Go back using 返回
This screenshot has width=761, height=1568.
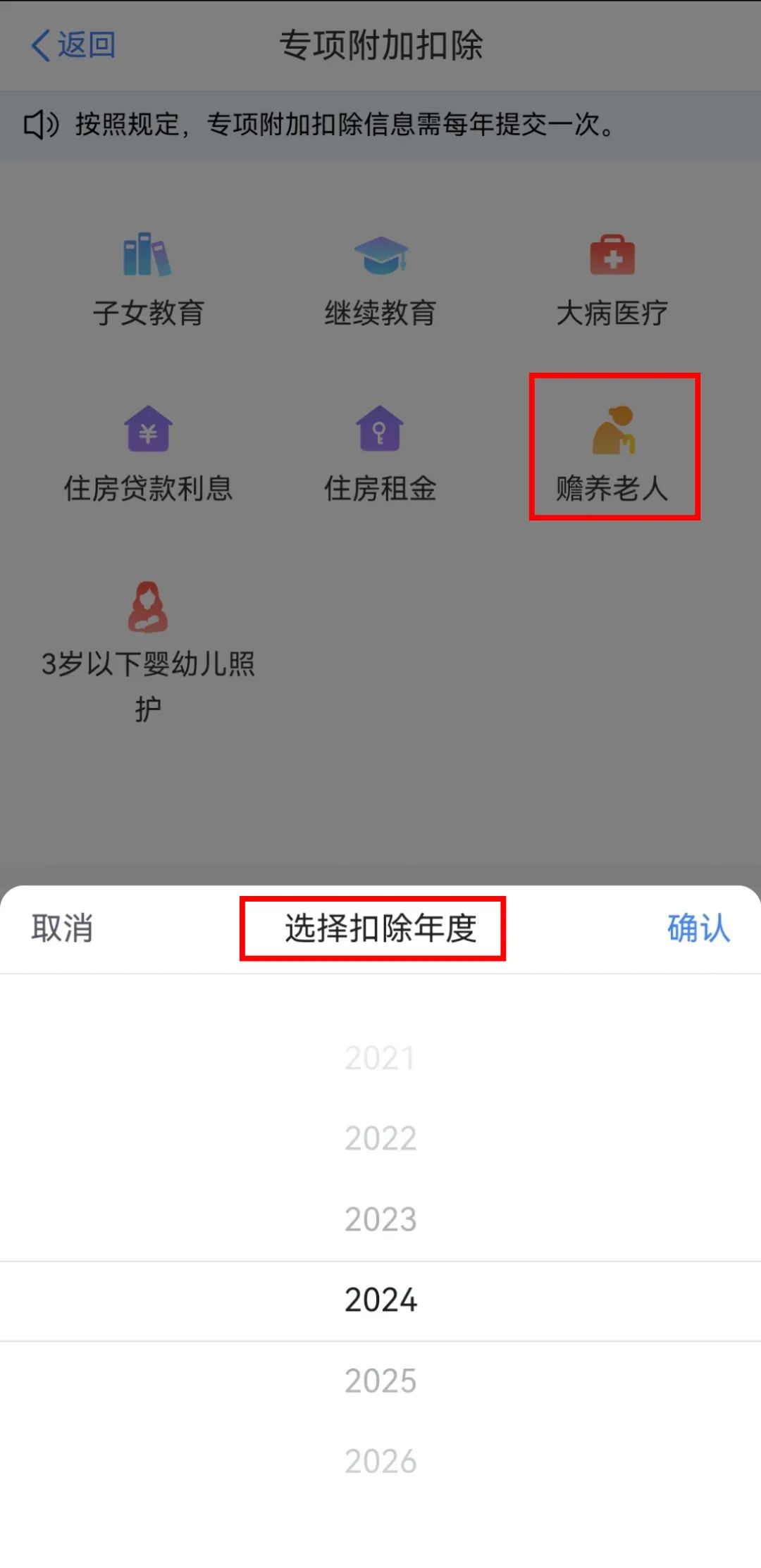73,45
